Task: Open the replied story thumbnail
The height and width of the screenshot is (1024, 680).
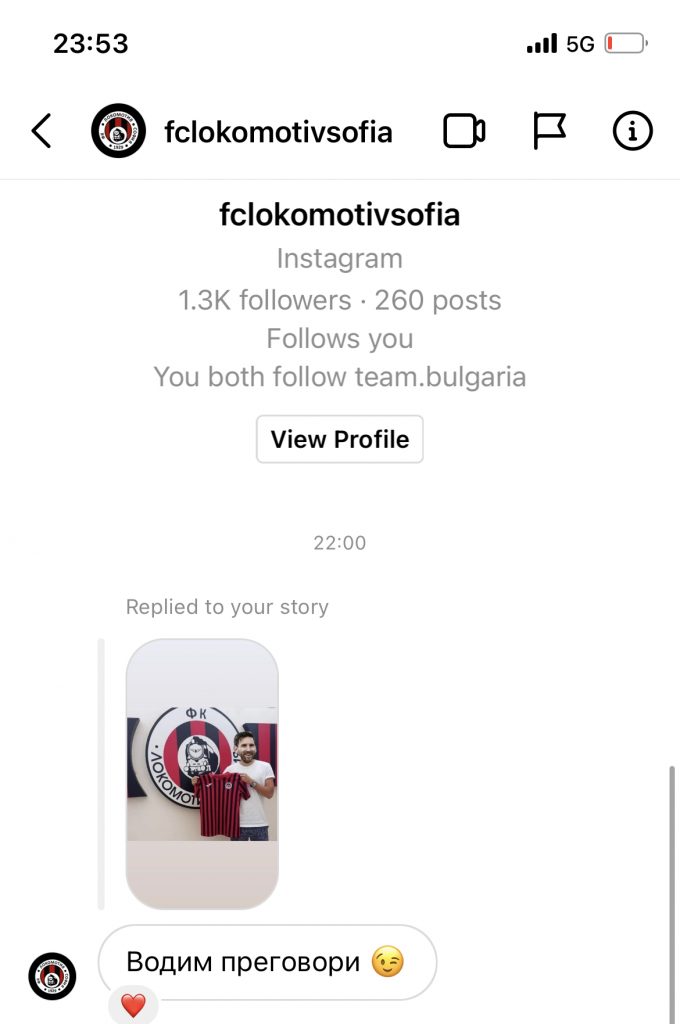Action: [x=202, y=773]
